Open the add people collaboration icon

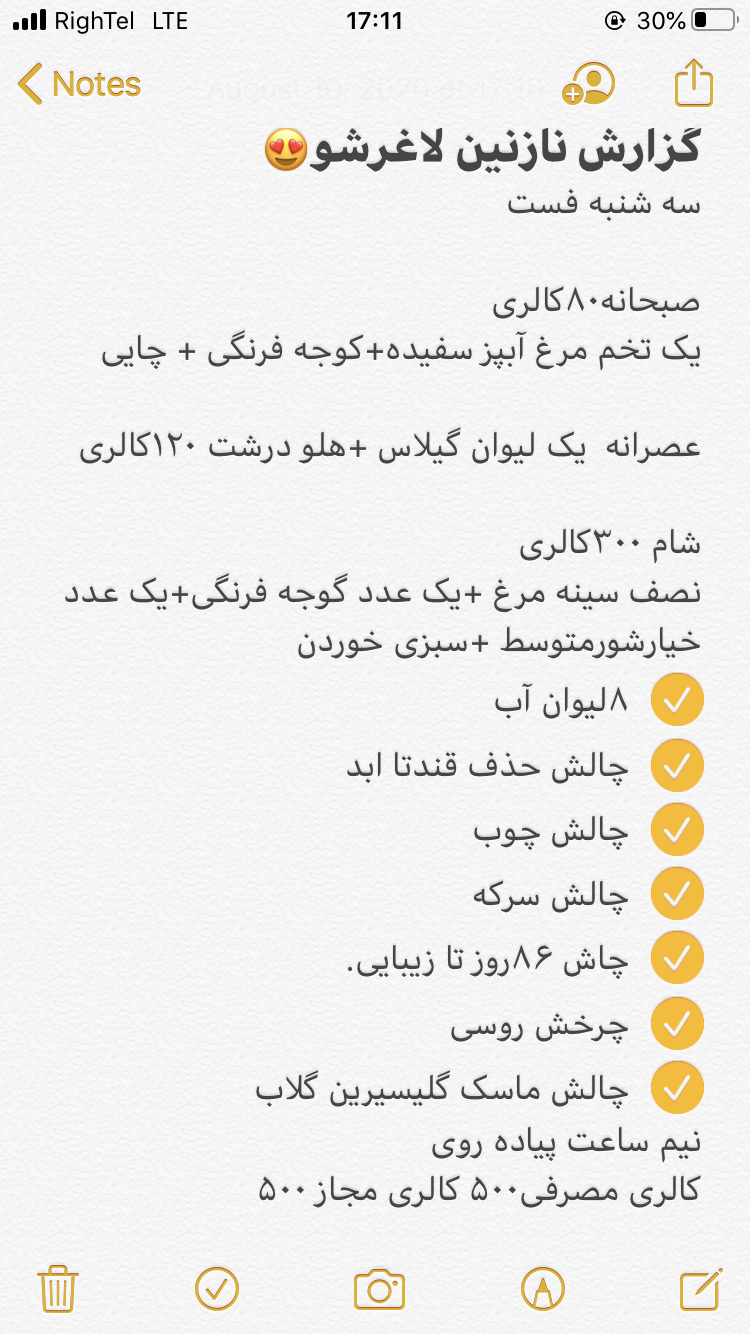tap(589, 85)
